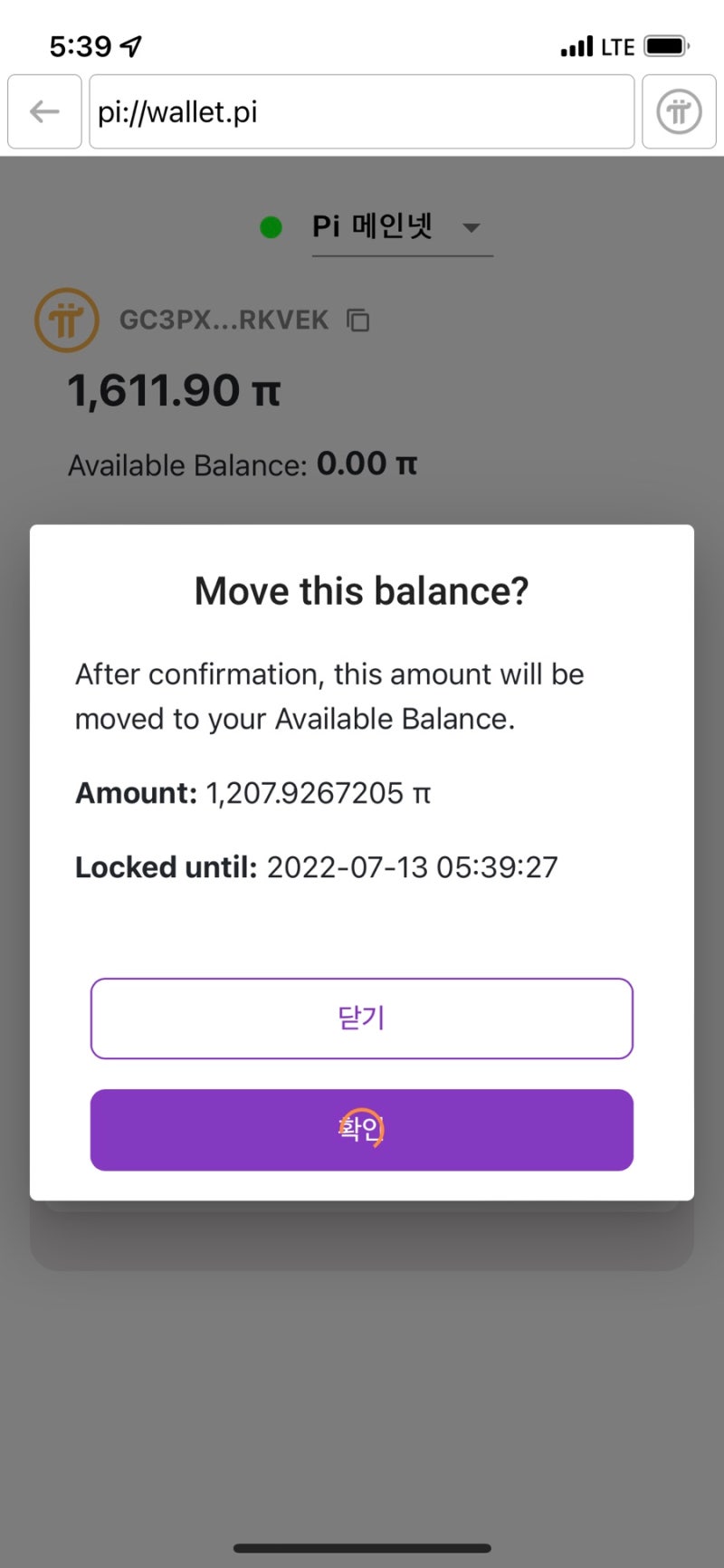
Task: Close the dialog with the 닫기 button
Action: [362, 1018]
